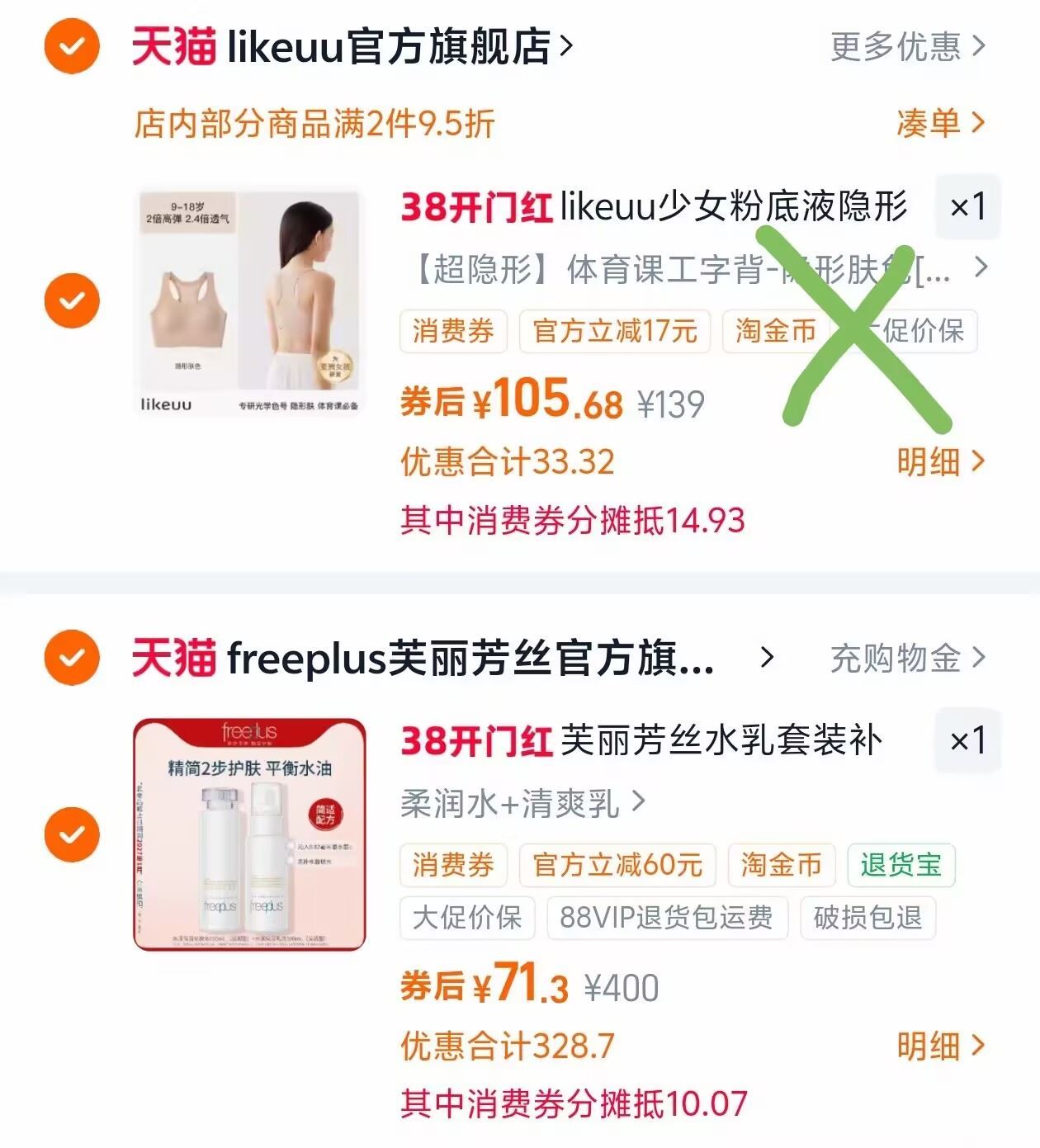The height and width of the screenshot is (1148, 1040).
Task: Change the likeuu item quantity ×1
Action: pyautogui.click(x=967, y=206)
